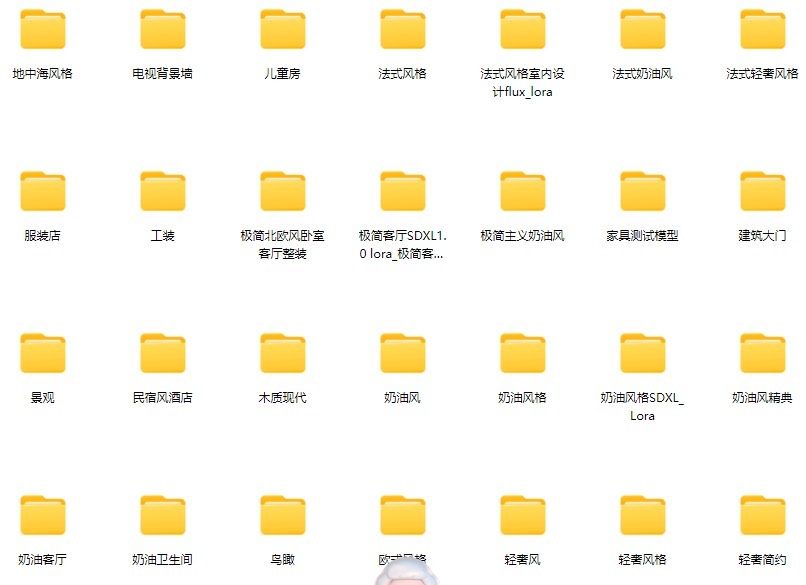Open the 服装店 folder
Image resolution: width=806 pixels, height=585 pixels.
pos(43,192)
